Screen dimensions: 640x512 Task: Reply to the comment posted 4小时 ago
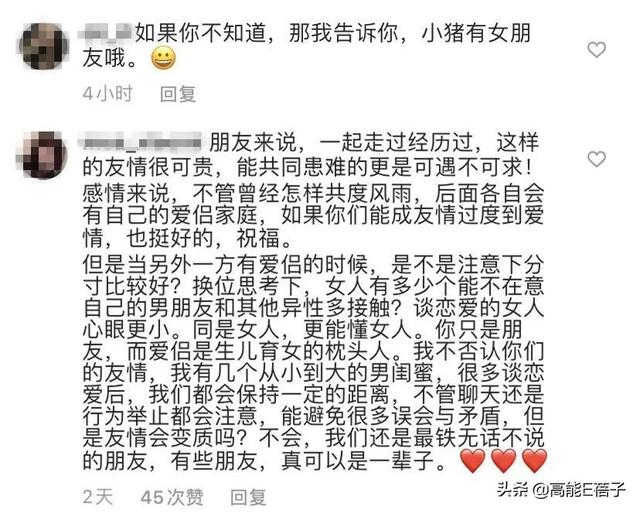[178, 95]
